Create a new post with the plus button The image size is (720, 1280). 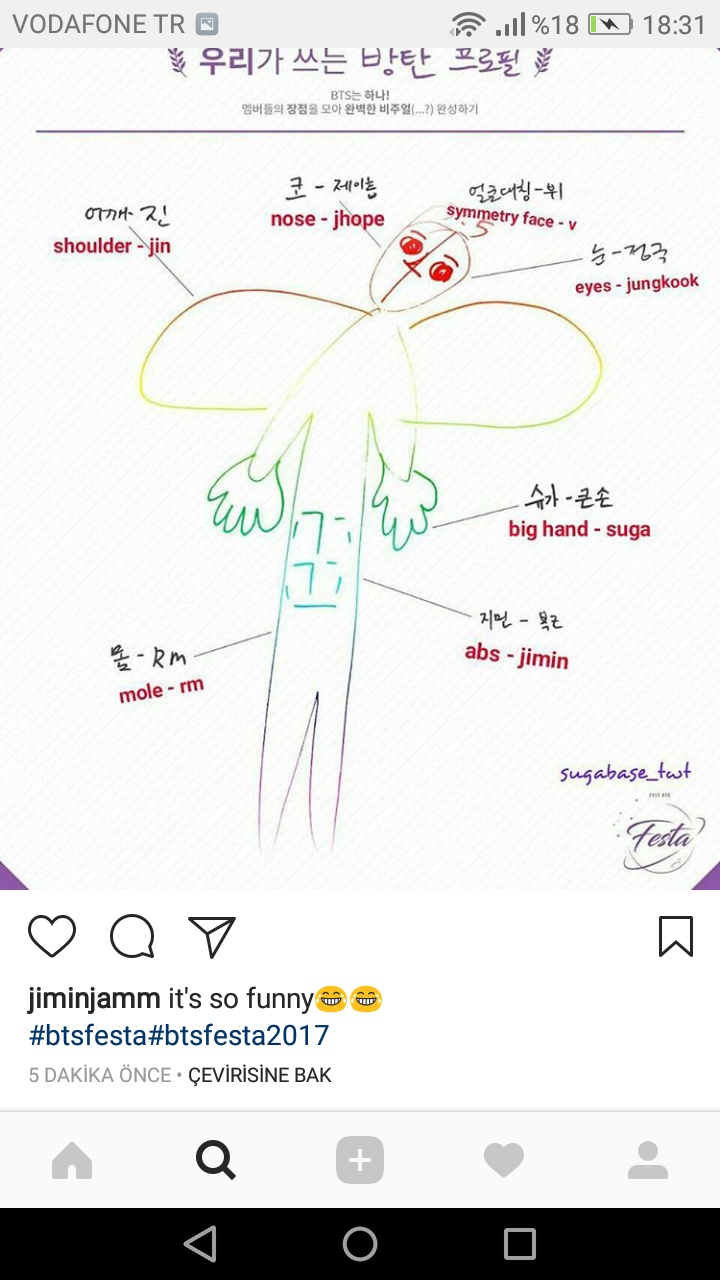pos(360,1161)
